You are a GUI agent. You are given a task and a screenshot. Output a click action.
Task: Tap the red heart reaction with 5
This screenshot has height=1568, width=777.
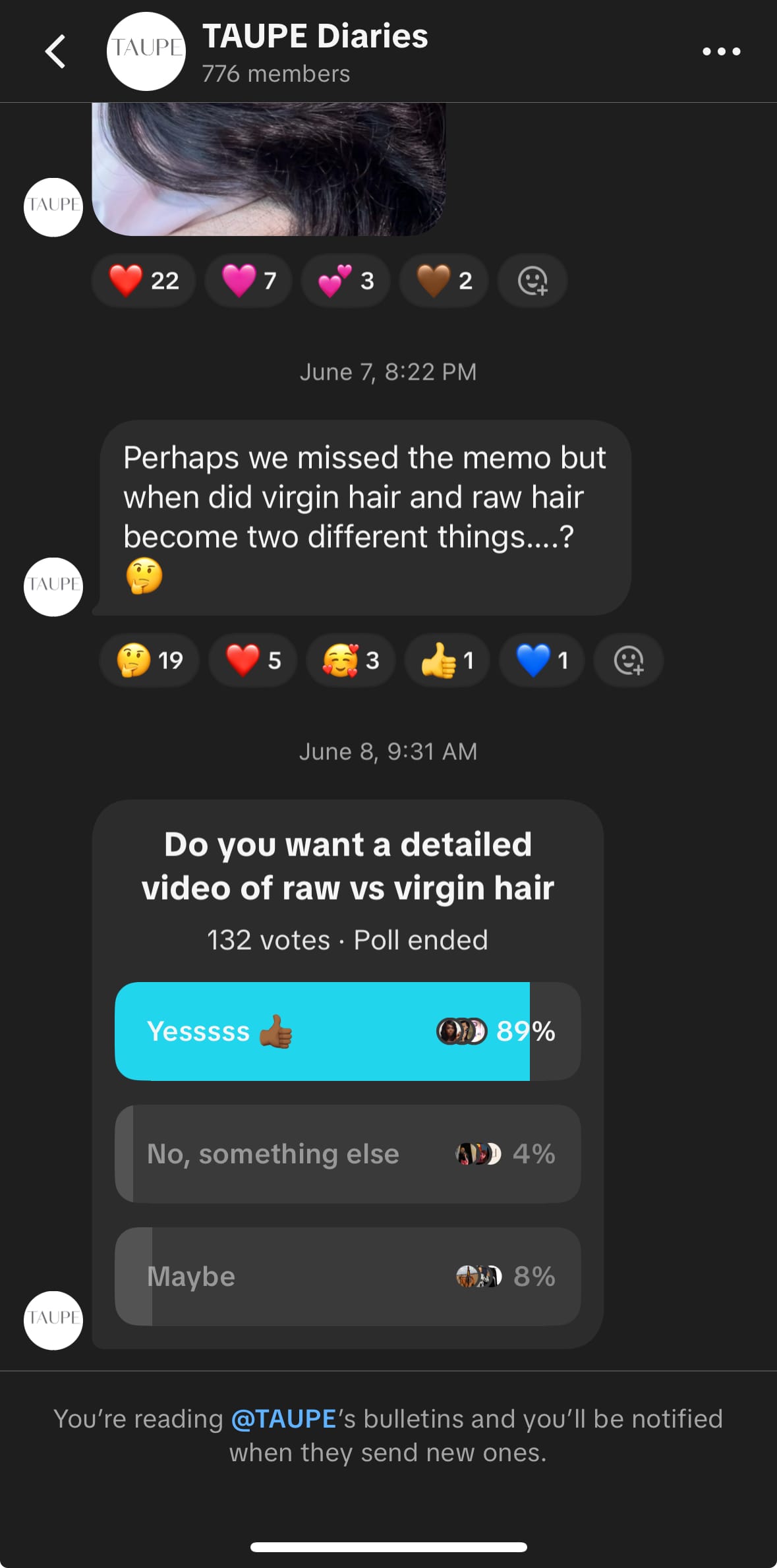(x=252, y=660)
